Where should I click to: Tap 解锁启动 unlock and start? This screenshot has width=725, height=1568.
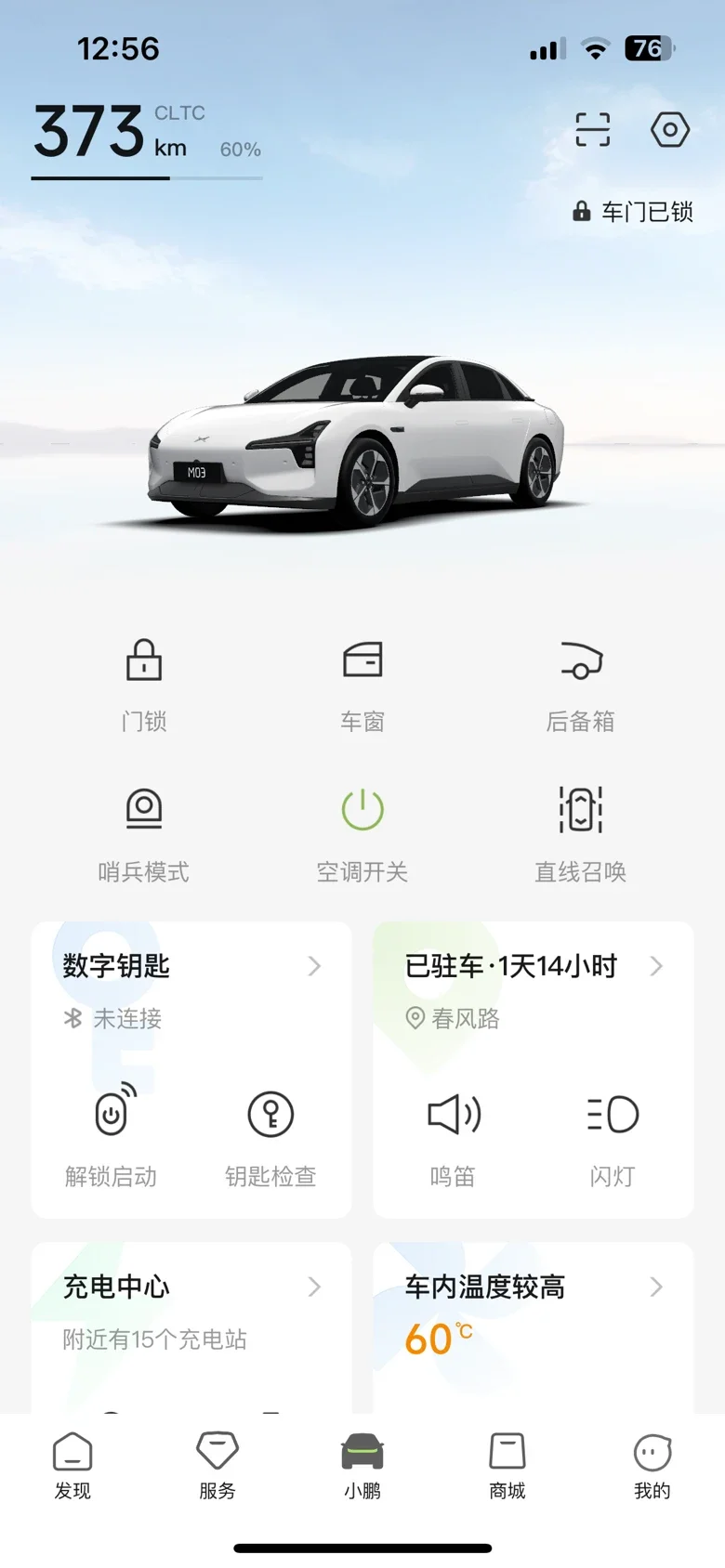pos(112,1135)
